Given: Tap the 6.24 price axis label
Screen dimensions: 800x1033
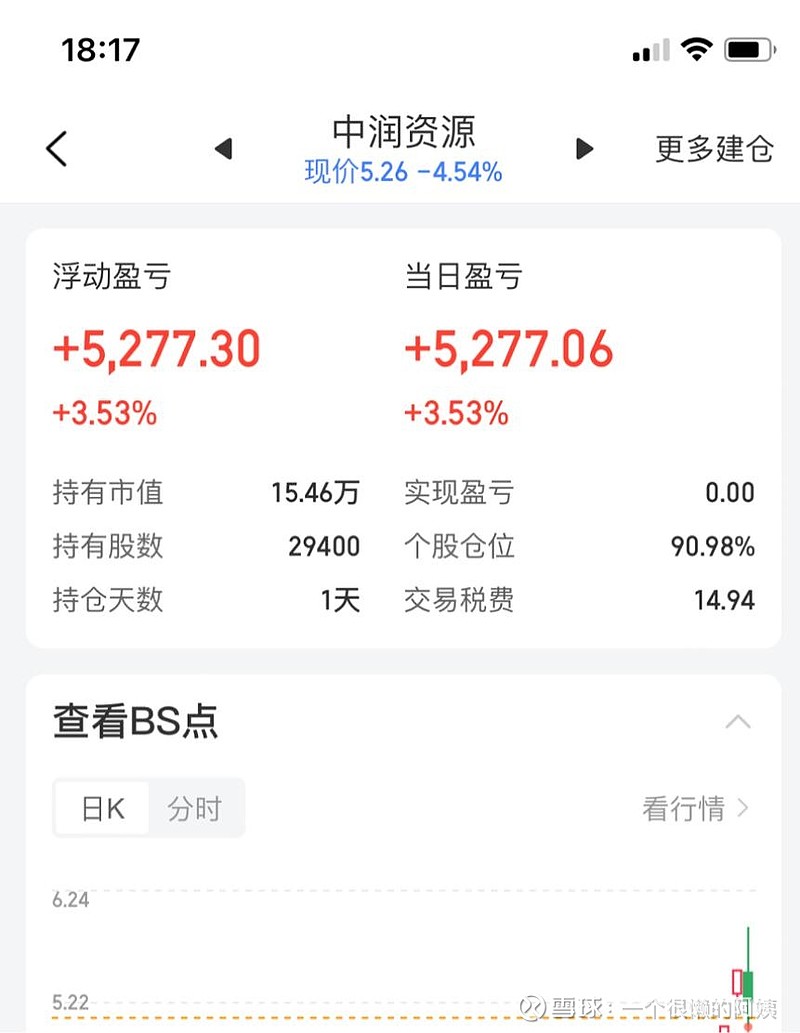Looking at the screenshot, I should pos(68,899).
